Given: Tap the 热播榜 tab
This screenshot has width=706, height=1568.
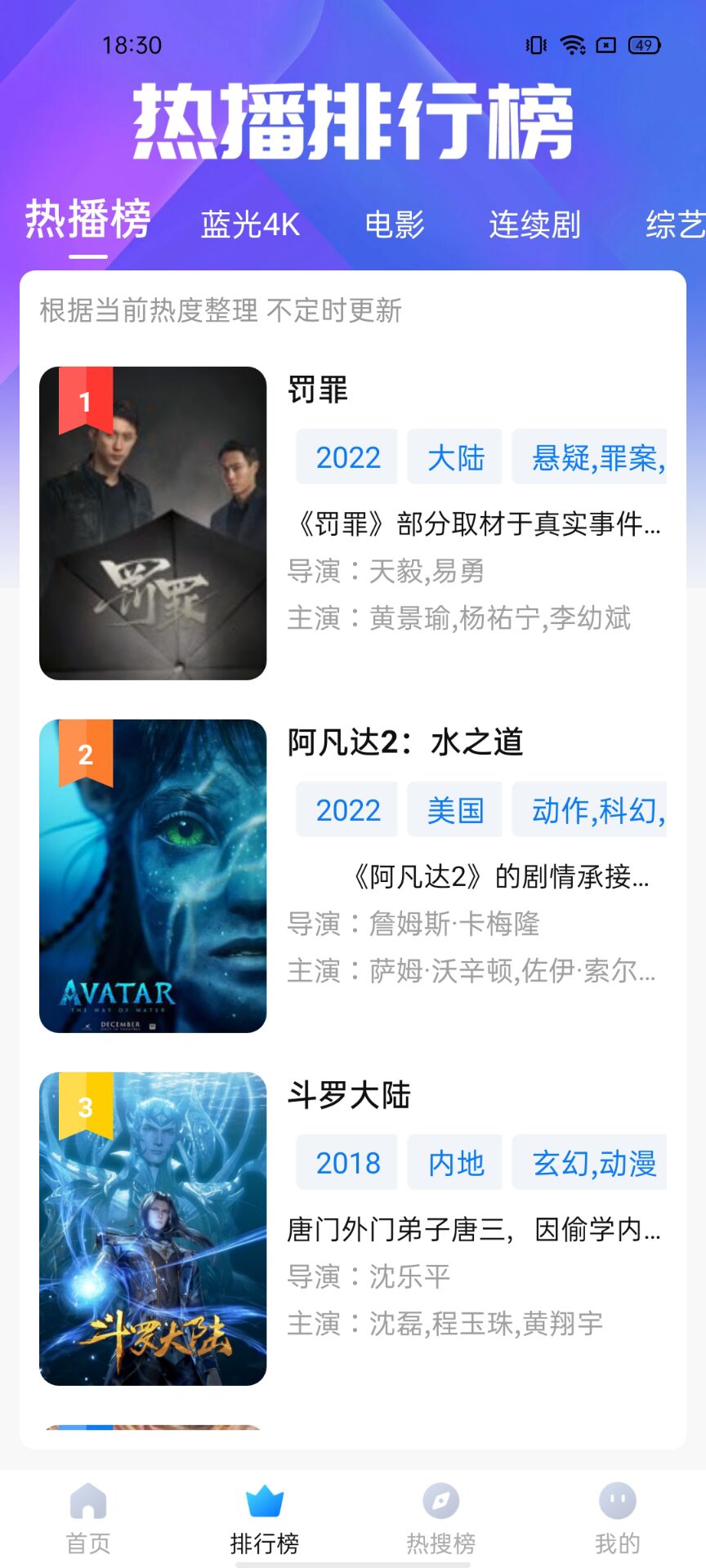Looking at the screenshot, I should [88, 220].
